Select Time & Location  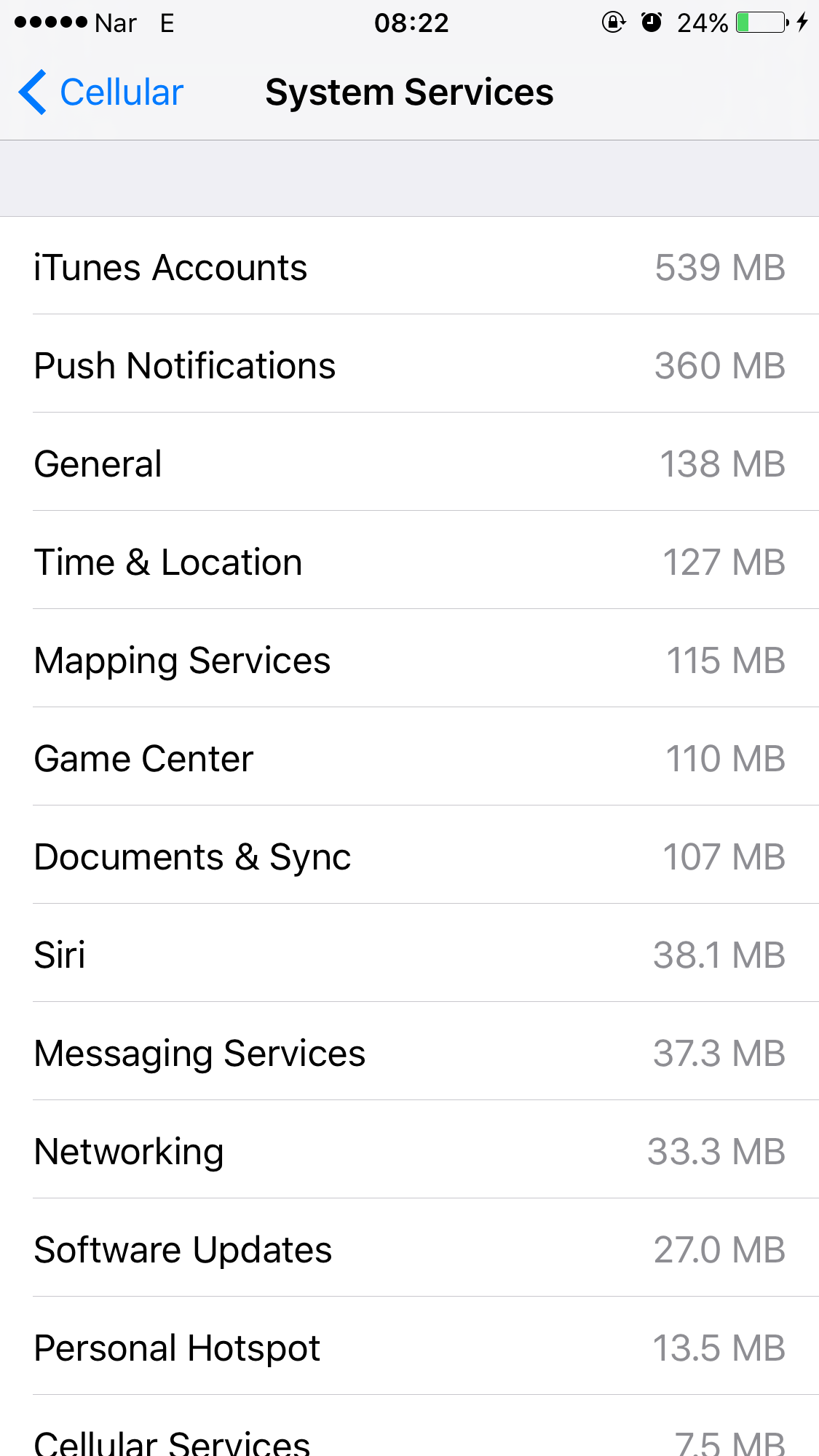click(409, 562)
